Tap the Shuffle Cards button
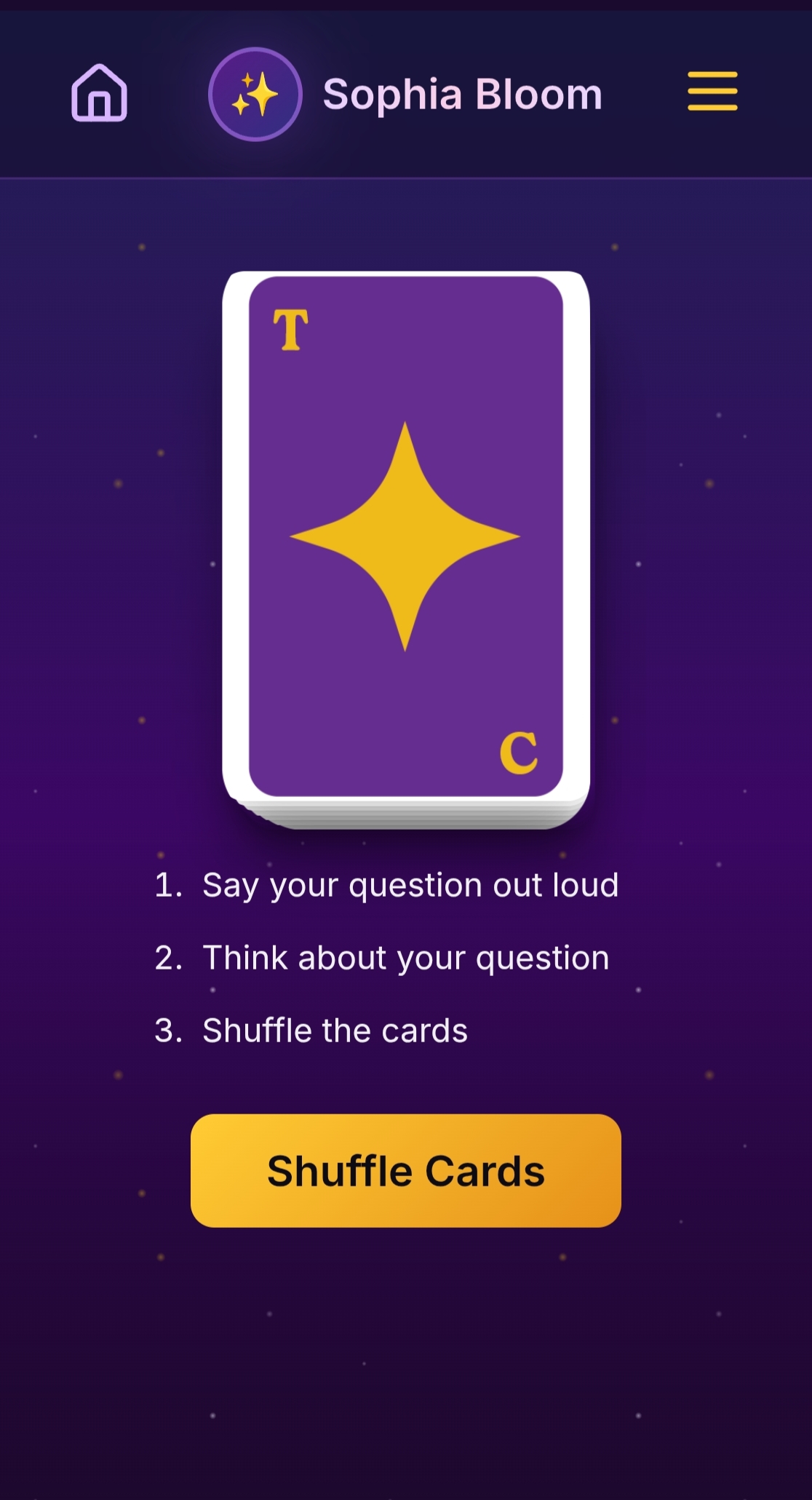This screenshot has width=812, height=1500. (405, 1170)
